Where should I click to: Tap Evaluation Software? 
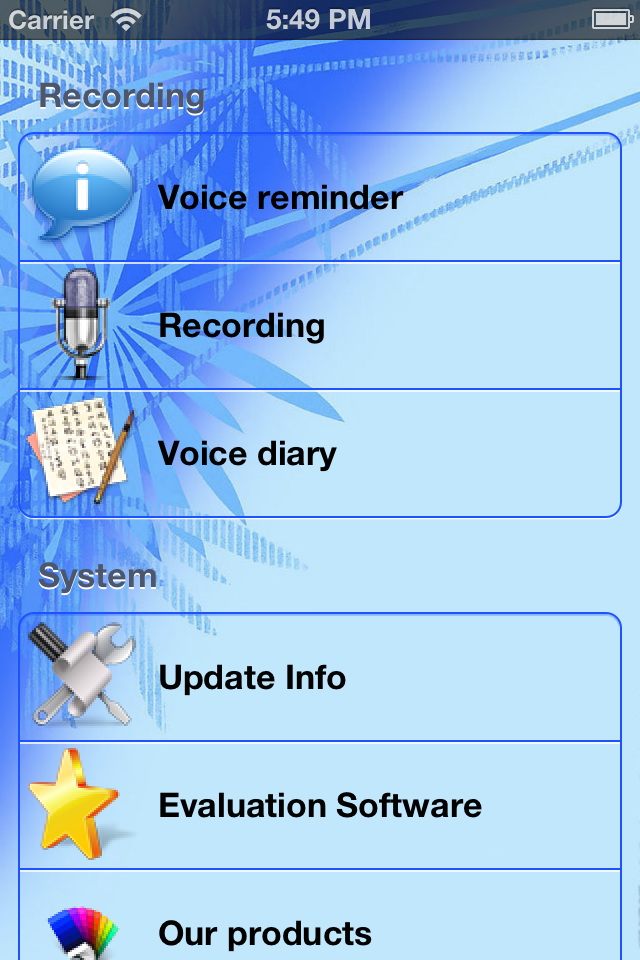pos(320,805)
